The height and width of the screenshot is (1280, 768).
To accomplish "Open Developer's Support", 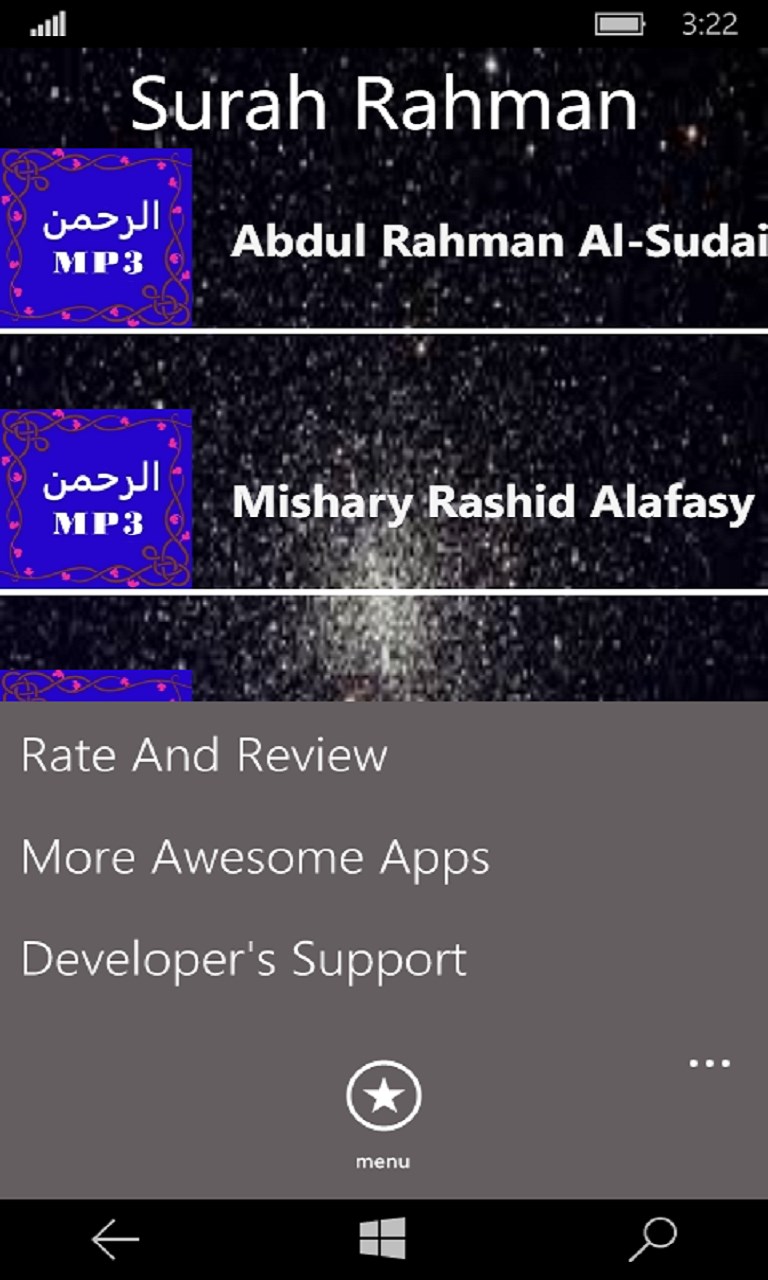I will click(244, 959).
